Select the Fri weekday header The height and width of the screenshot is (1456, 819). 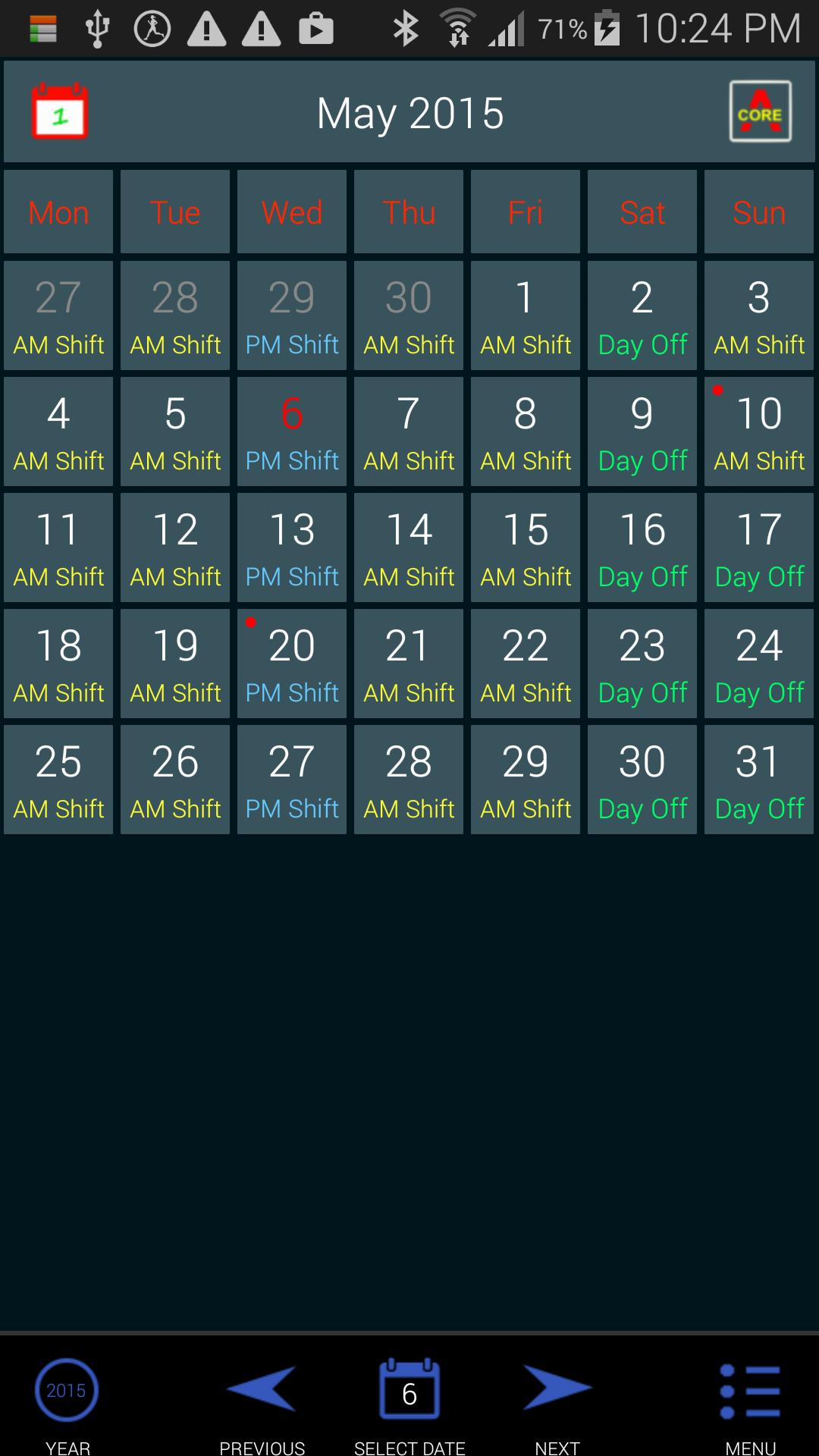(525, 212)
